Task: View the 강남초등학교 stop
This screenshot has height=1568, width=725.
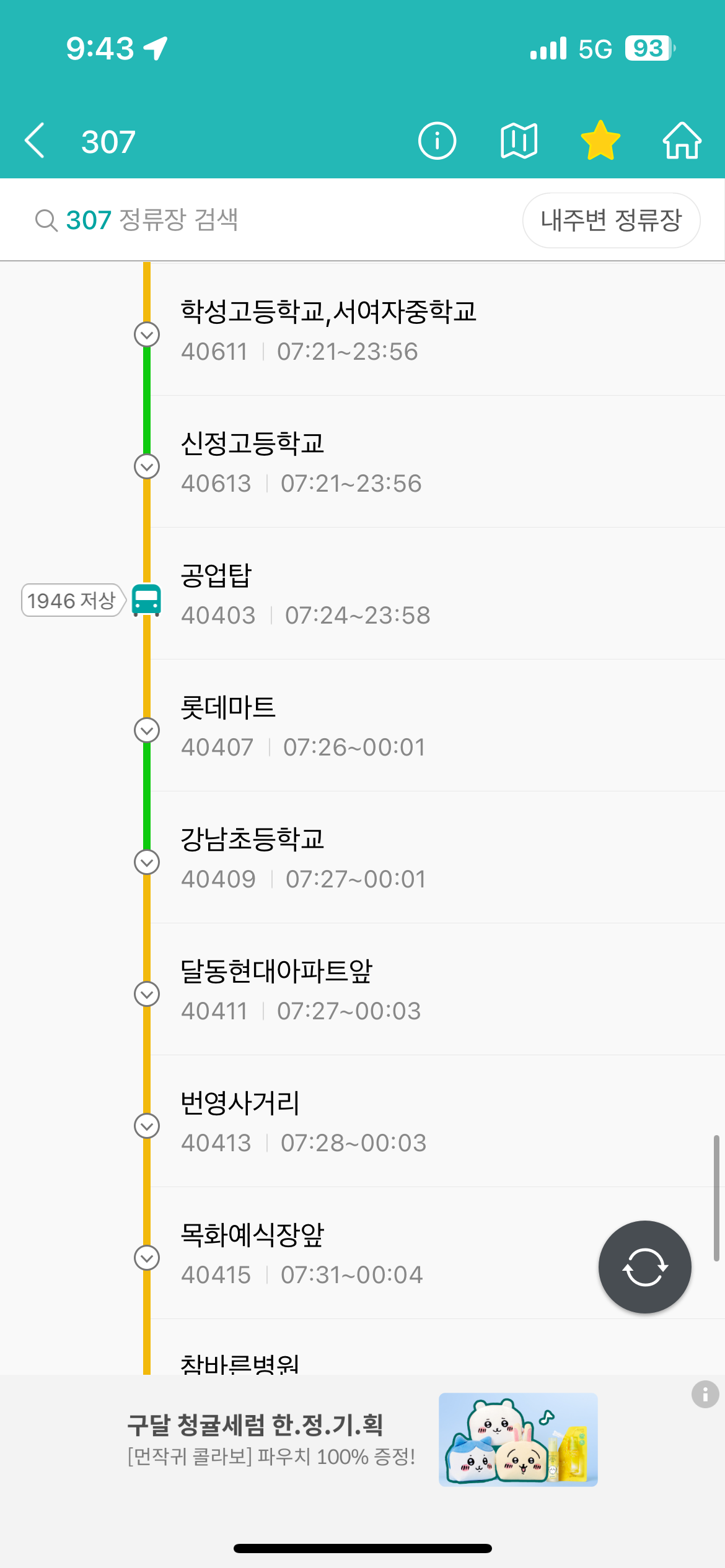Action: click(x=303, y=858)
